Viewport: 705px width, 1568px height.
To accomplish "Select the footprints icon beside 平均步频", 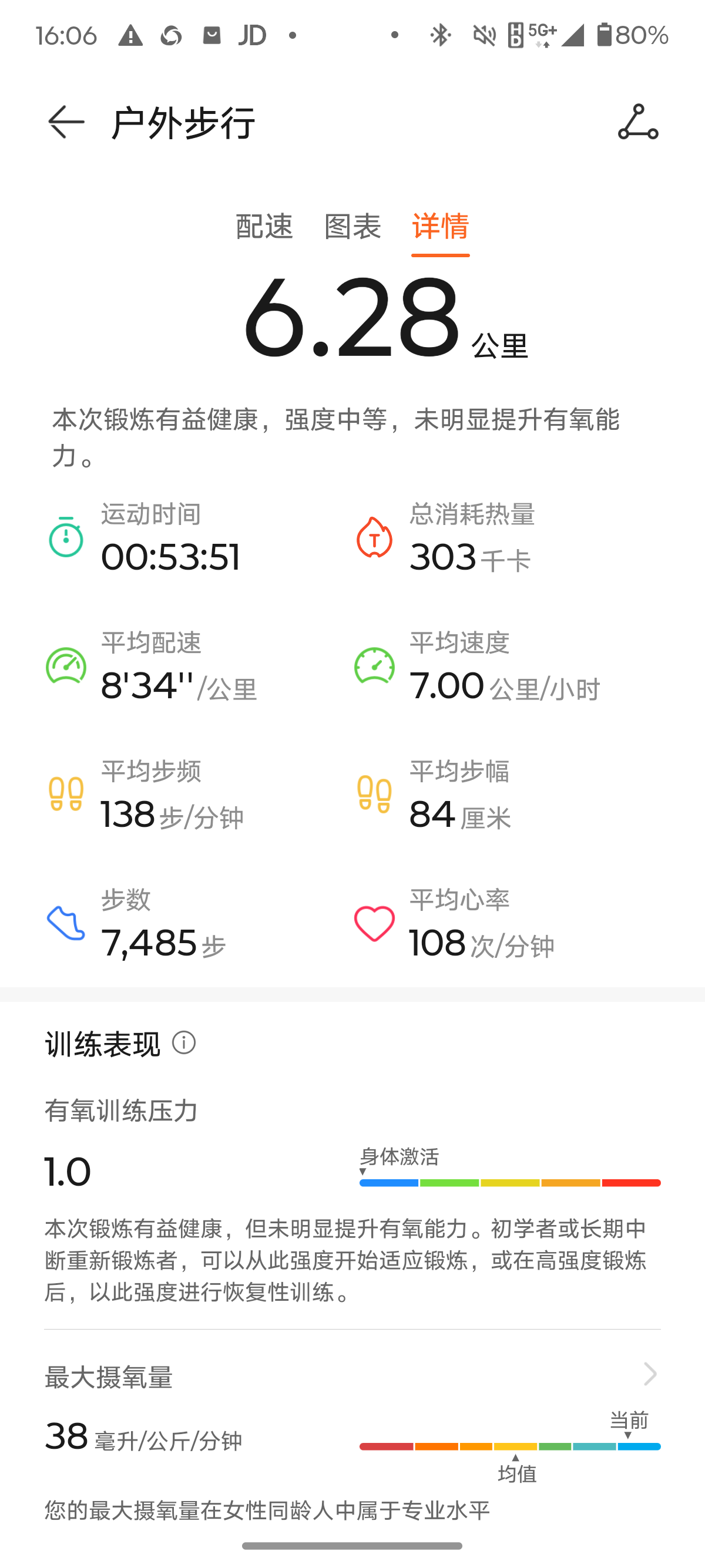I will [x=66, y=795].
